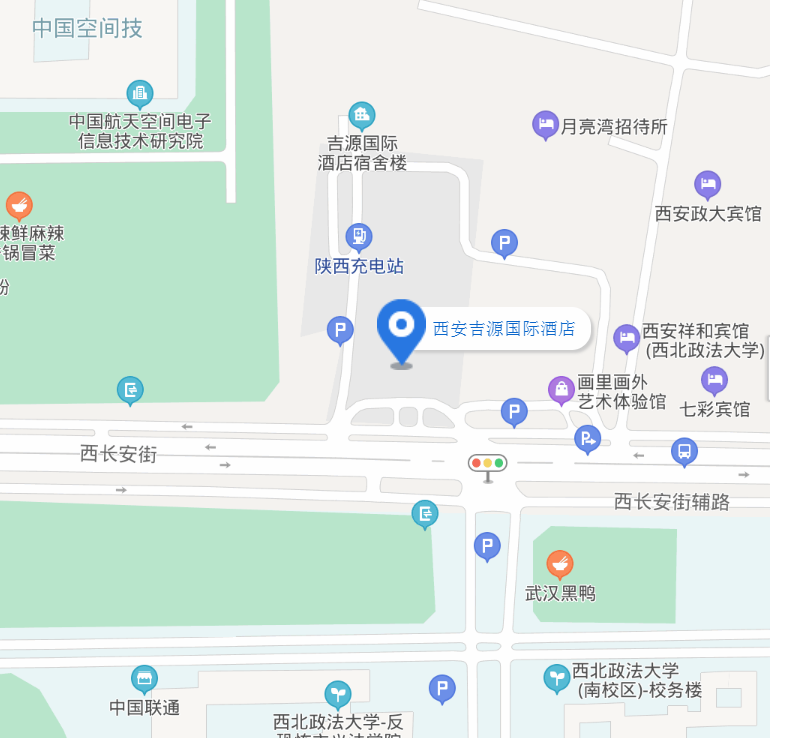
Task: Tap the parking marker below 月亮湾招待所
Action: pos(505,243)
